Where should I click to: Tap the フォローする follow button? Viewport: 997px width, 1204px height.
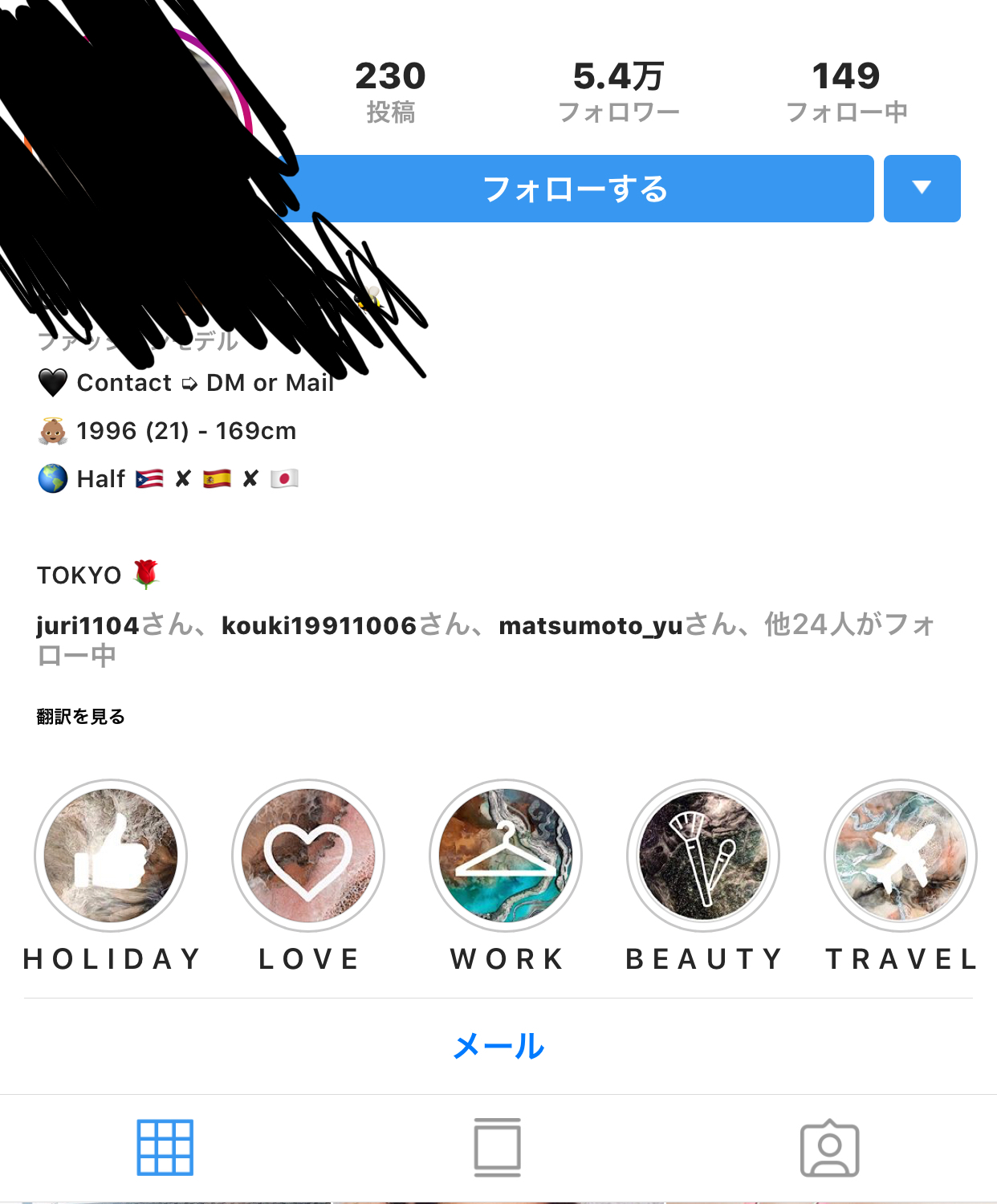coord(575,189)
